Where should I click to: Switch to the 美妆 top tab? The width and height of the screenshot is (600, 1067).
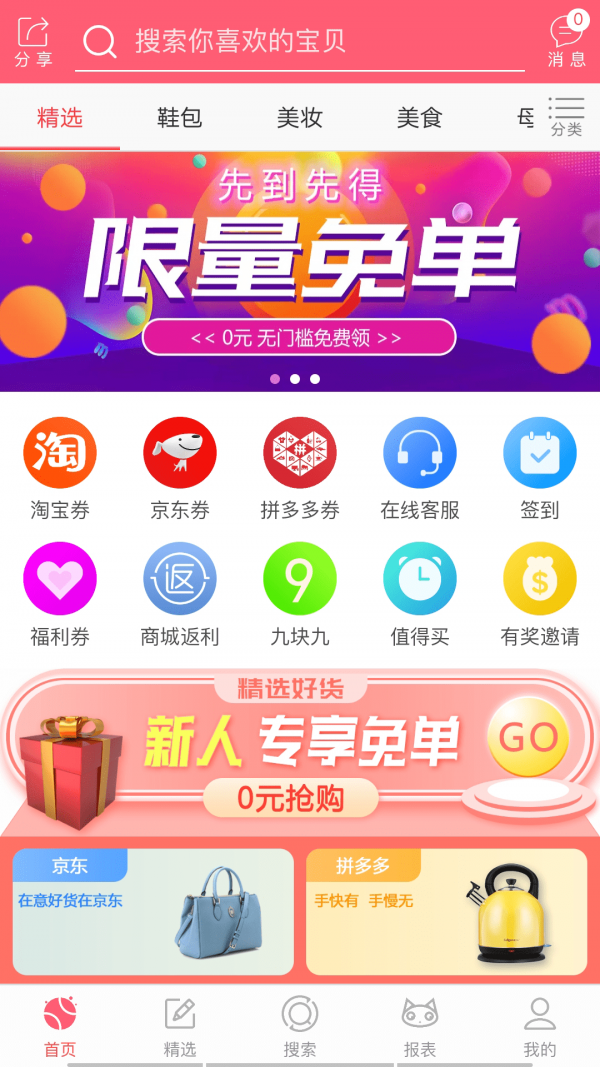pyautogui.click(x=300, y=118)
